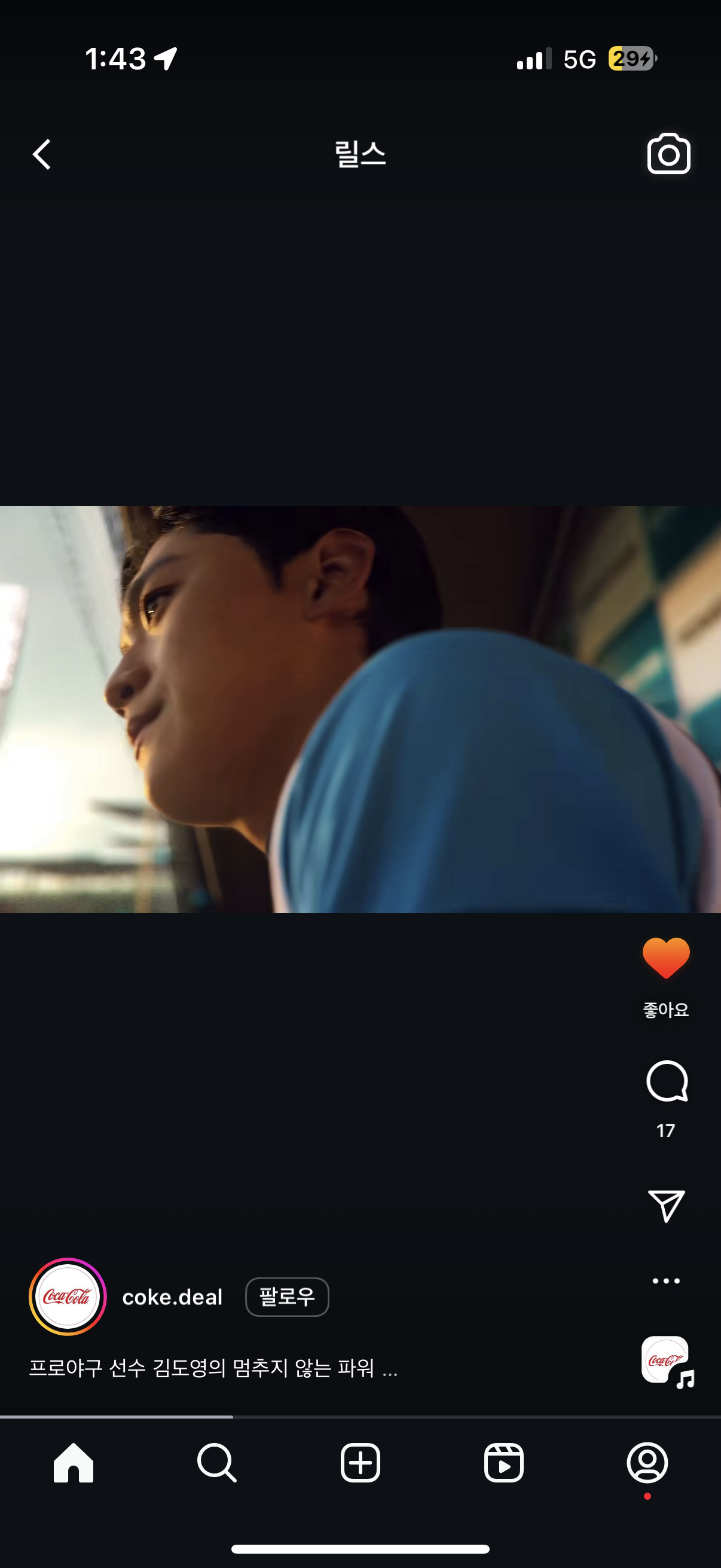This screenshot has height=1568, width=721.
Task: Share this reel via paper plane icon
Action: coord(666,1205)
